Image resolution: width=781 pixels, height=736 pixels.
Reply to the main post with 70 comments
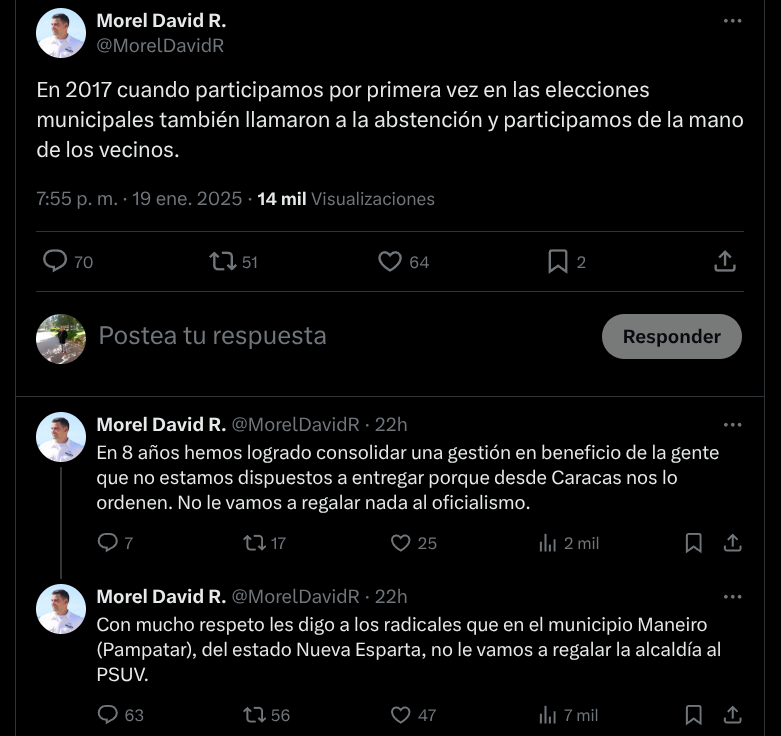(x=55, y=261)
